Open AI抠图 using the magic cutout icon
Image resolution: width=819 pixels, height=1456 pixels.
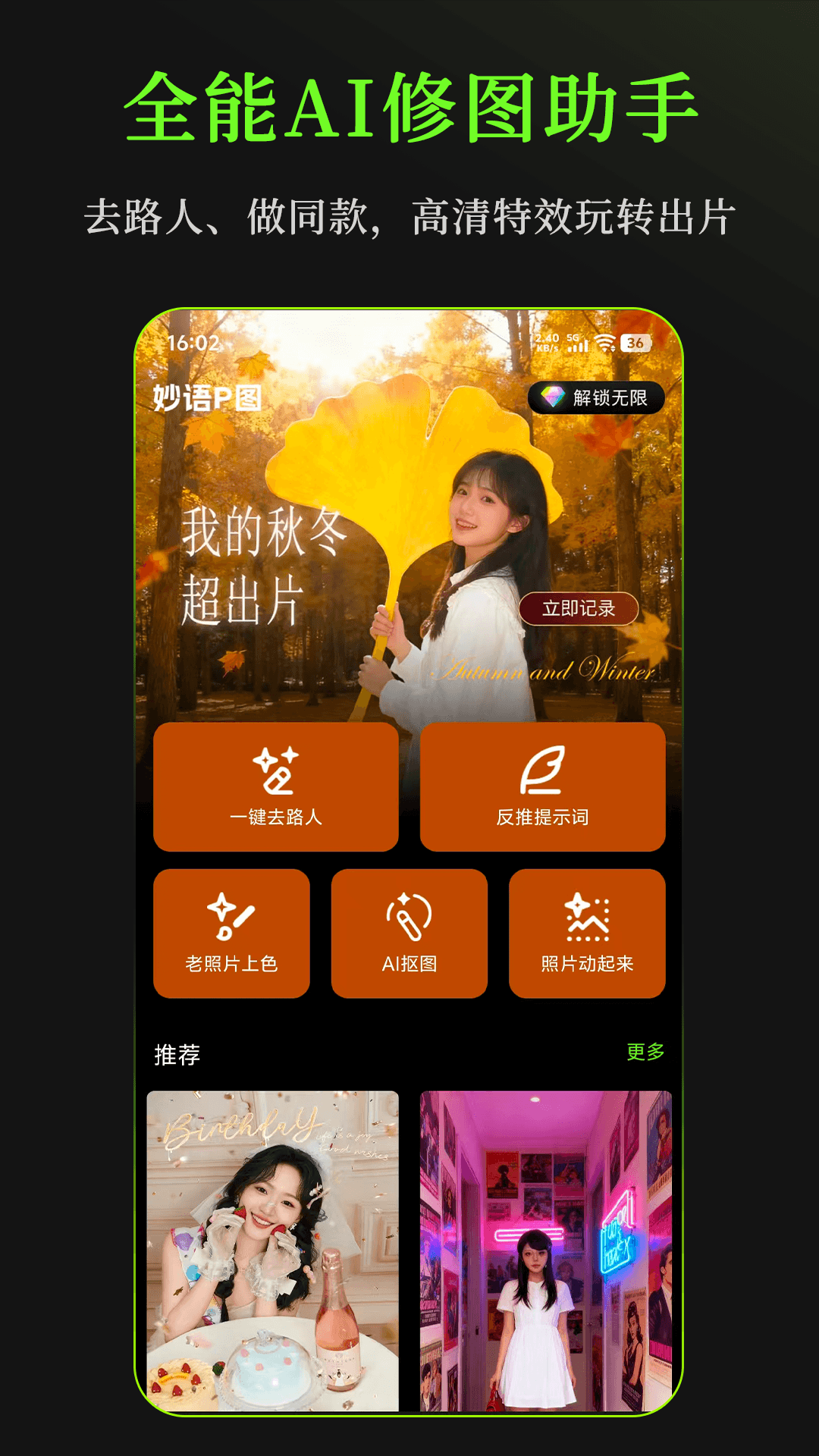click(x=409, y=916)
